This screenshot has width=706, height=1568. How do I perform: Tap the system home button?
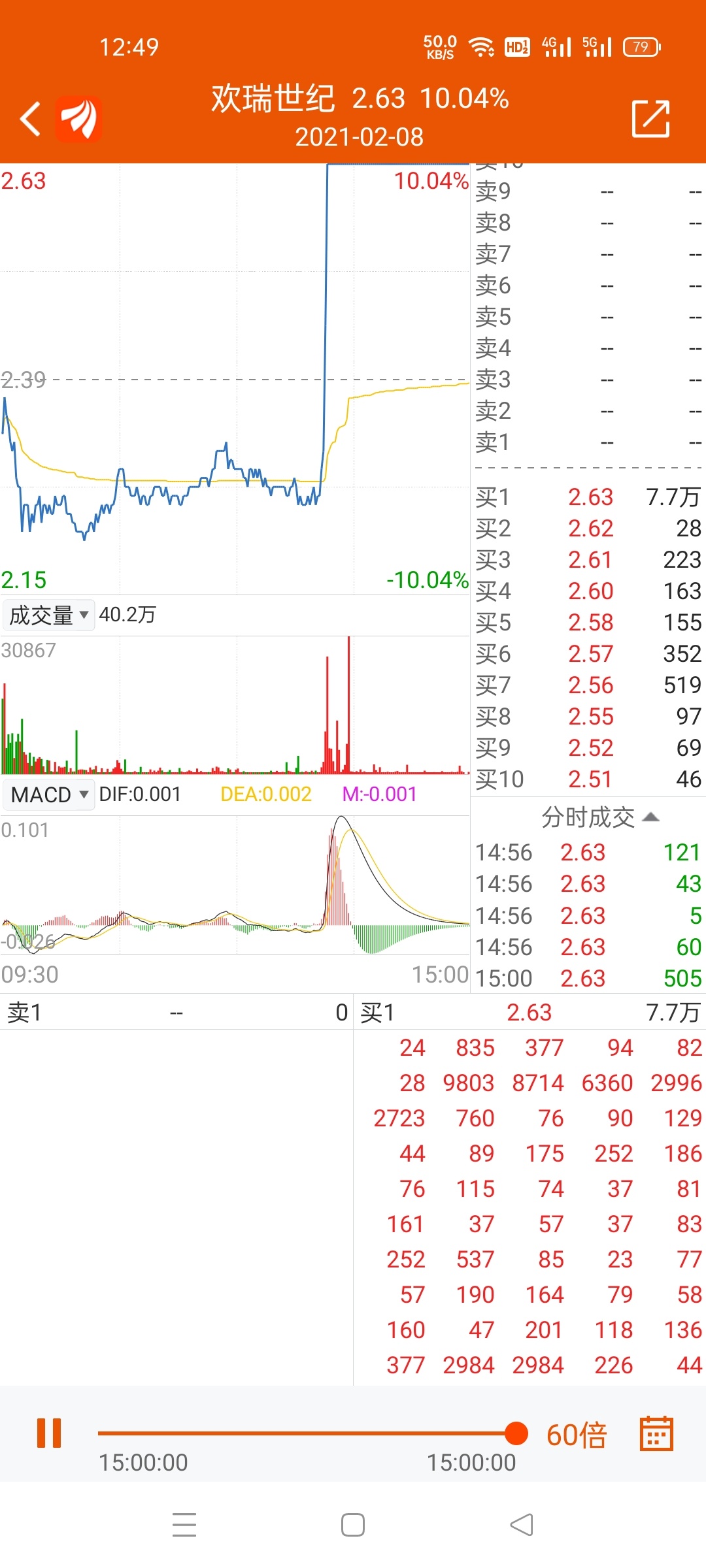pos(353,1525)
